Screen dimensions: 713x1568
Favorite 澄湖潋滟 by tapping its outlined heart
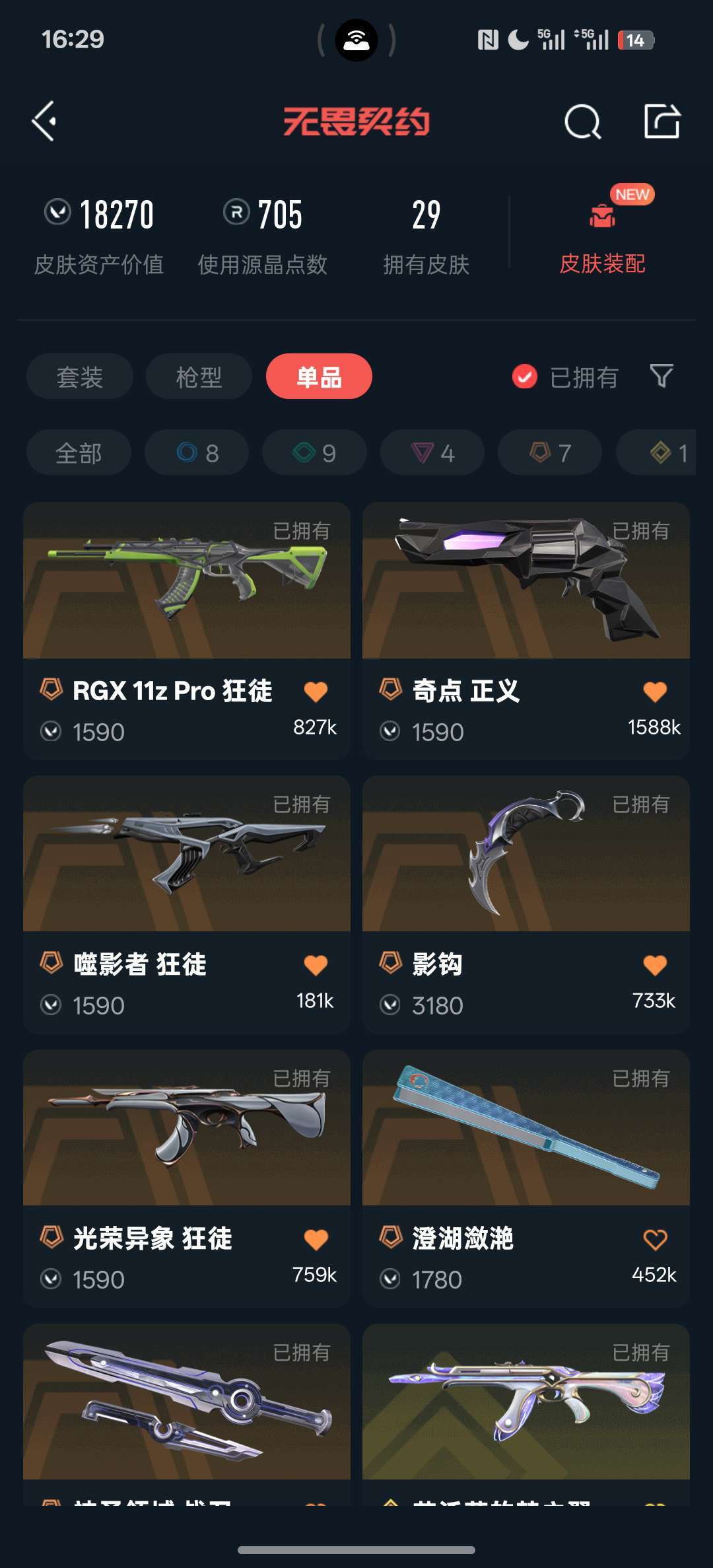tap(655, 1239)
